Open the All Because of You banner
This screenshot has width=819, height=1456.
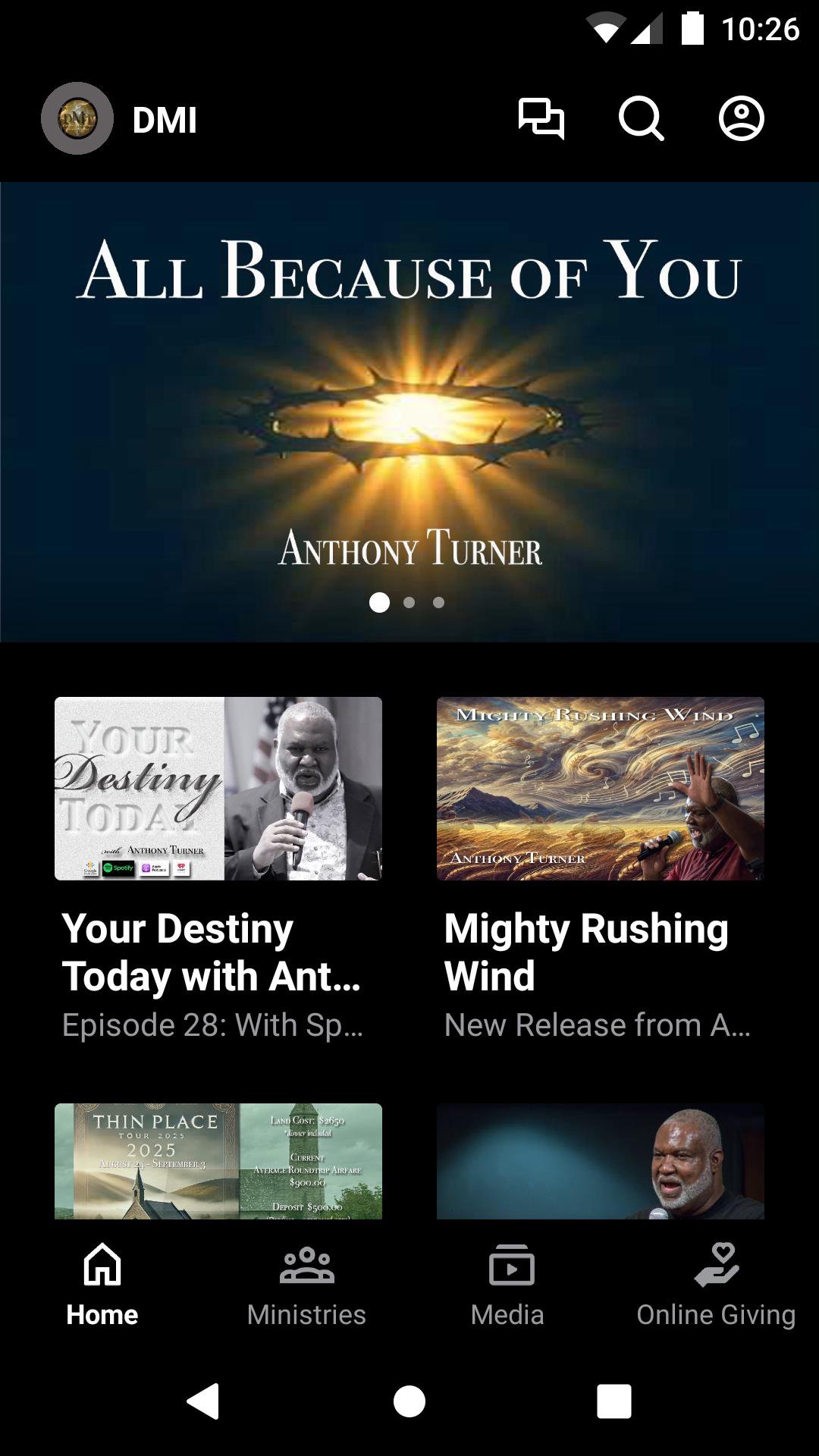coord(409,411)
